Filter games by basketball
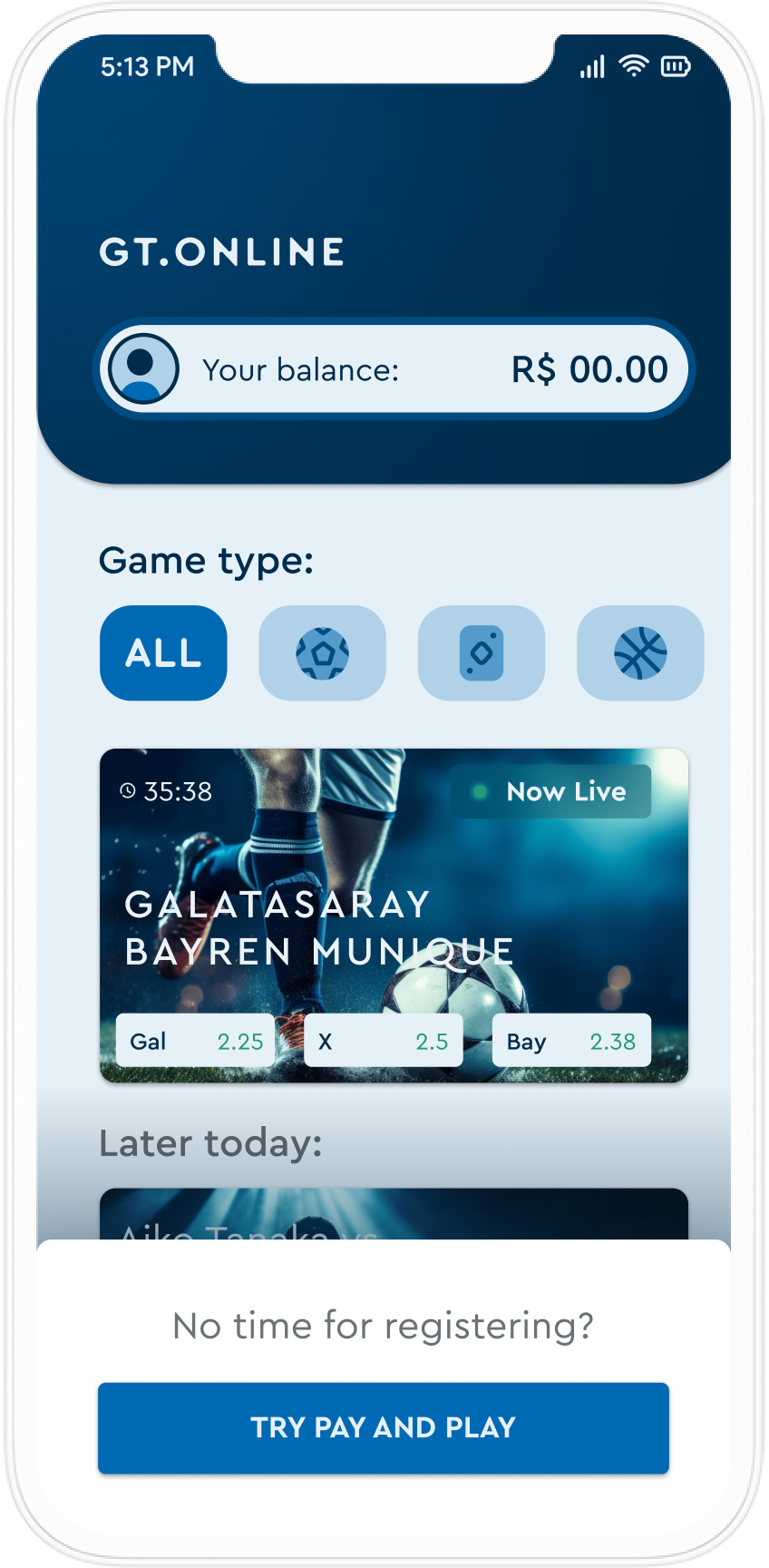 click(x=640, y=652)
